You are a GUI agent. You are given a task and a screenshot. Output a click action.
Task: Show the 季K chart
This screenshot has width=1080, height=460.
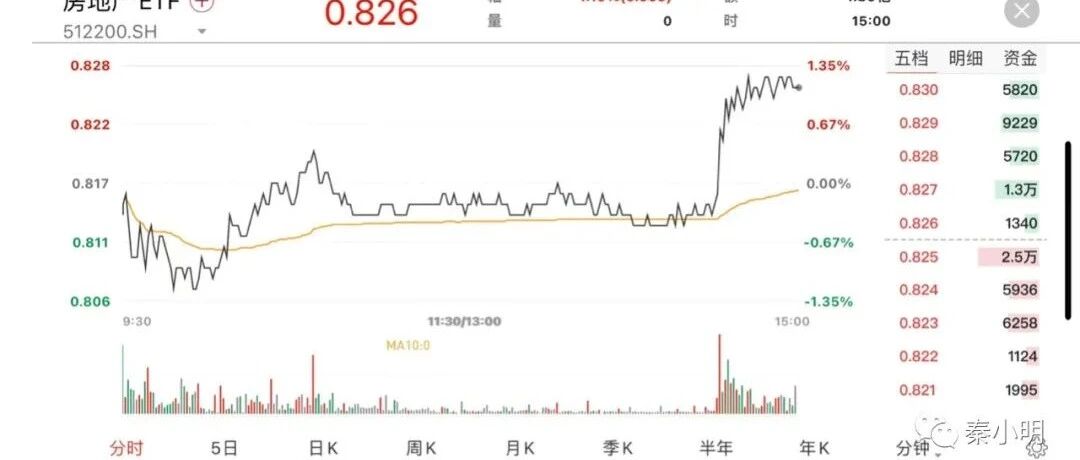point(618,448)
